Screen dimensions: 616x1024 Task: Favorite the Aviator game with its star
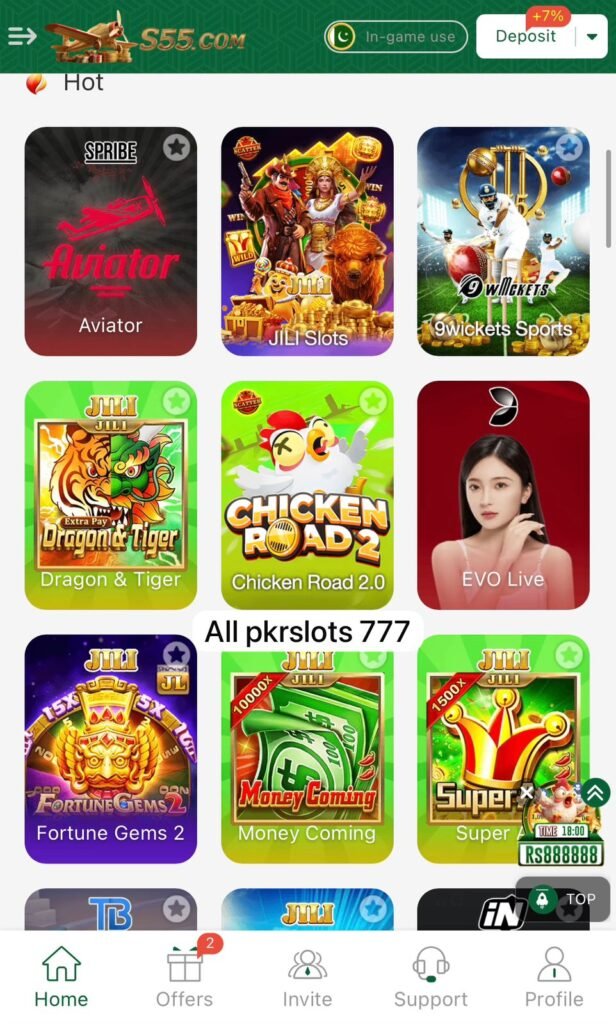point(177,148)
